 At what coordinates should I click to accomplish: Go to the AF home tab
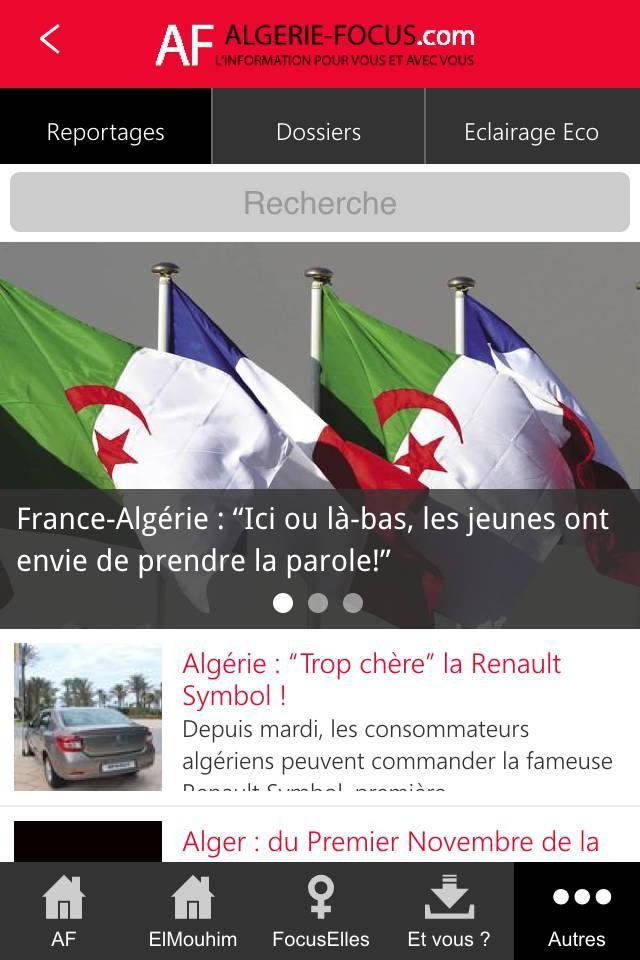tap(64, 911)
